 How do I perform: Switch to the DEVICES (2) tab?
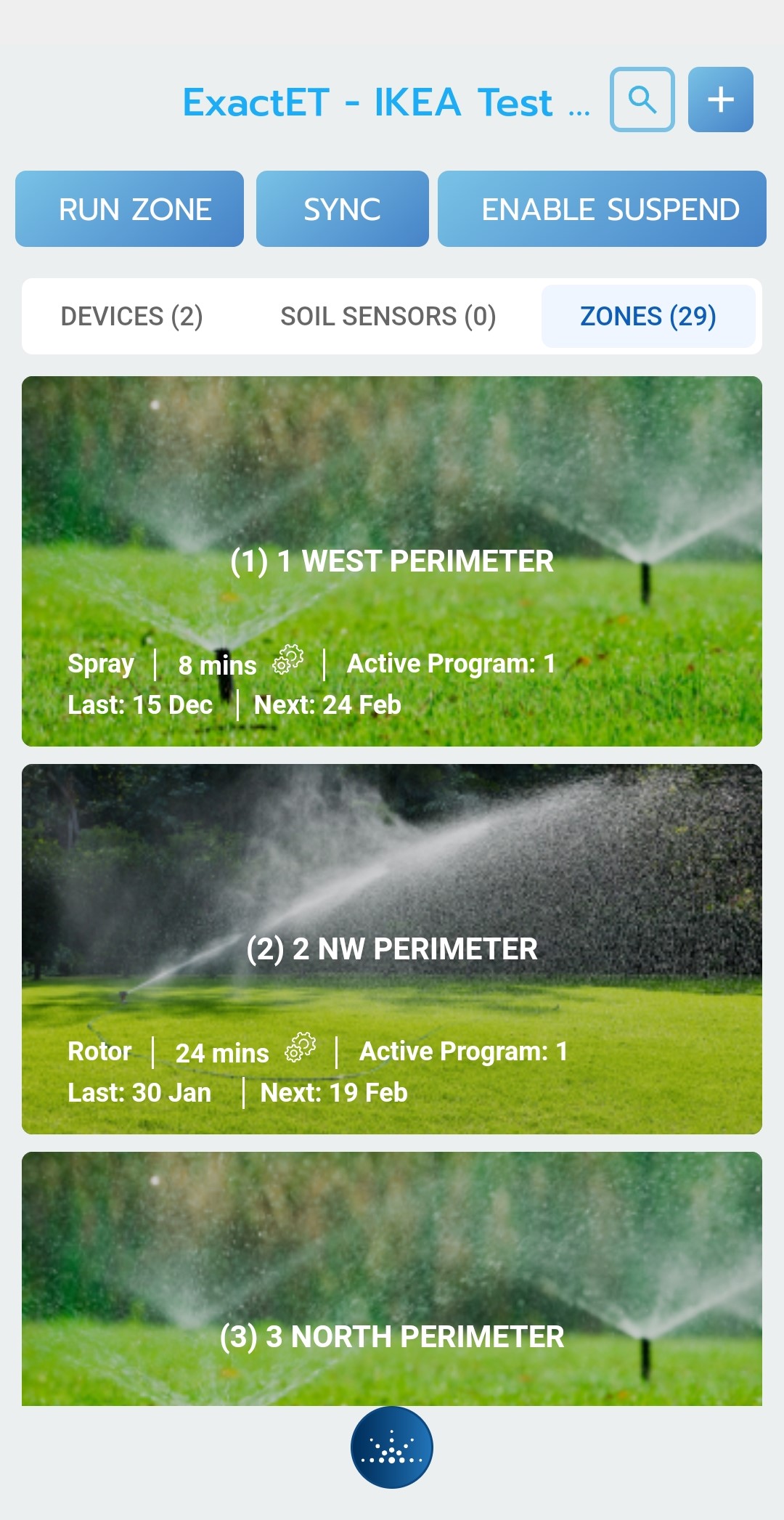pos(131,317)
